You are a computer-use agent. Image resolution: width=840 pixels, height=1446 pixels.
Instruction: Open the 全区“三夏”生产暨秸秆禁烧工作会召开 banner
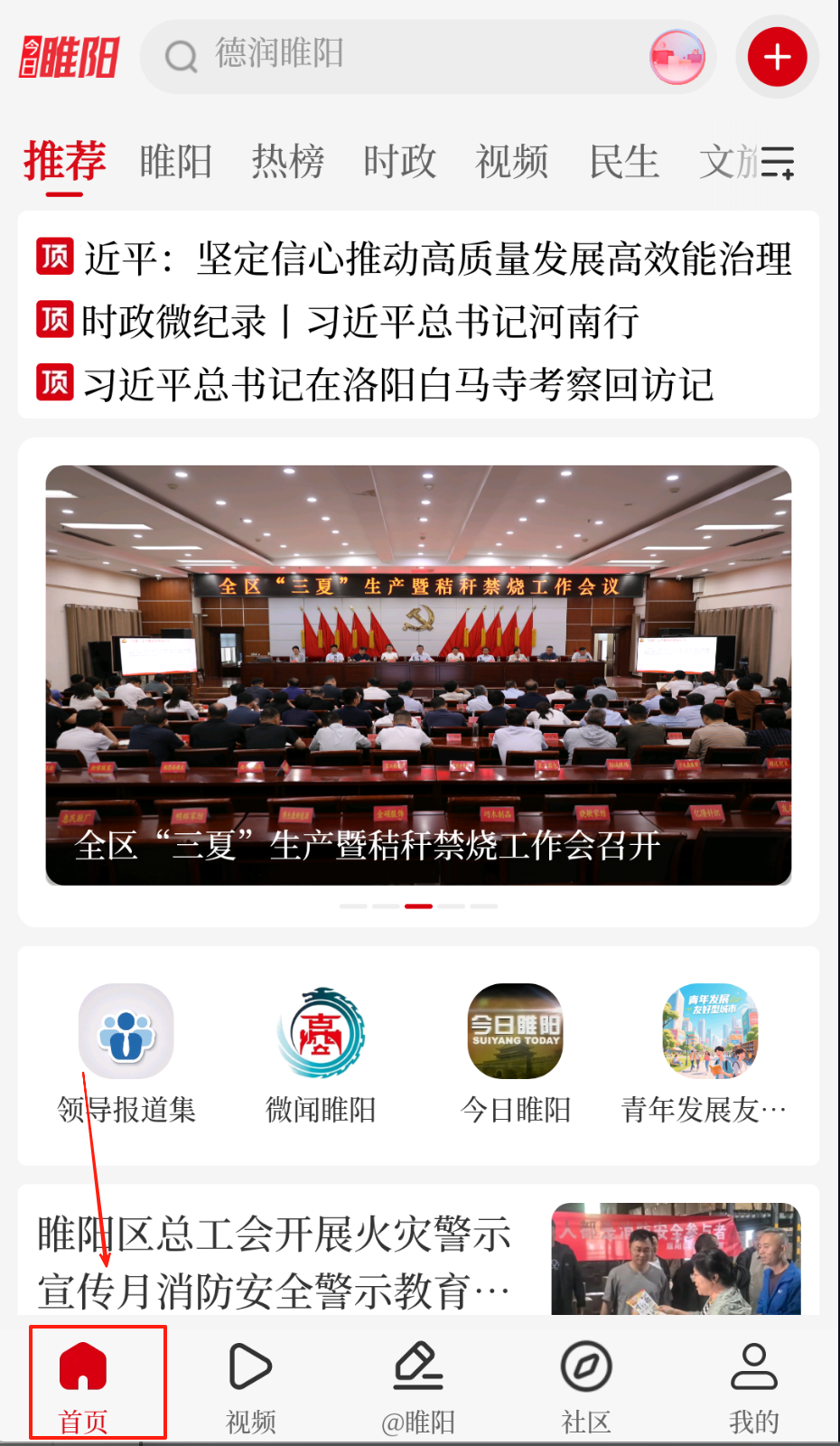point(418,674)
